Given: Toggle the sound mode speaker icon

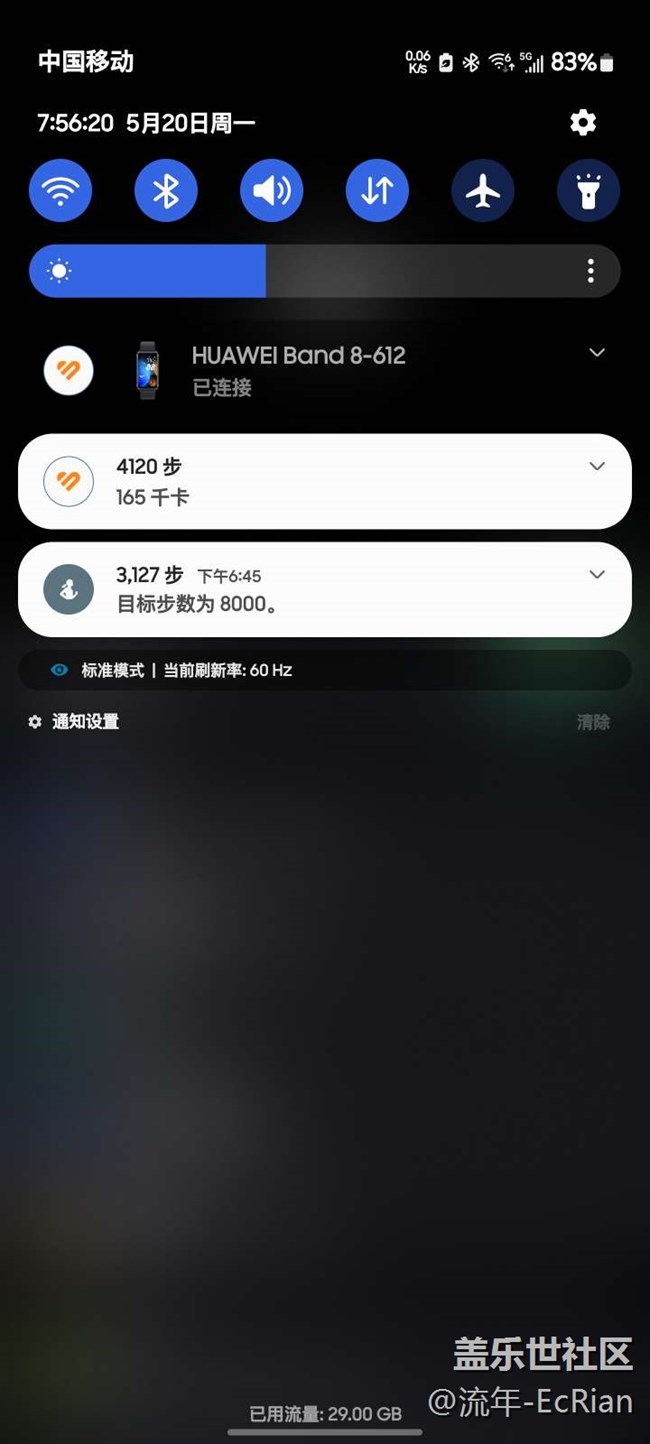Looking at the screenshot, I should (271, 189).
